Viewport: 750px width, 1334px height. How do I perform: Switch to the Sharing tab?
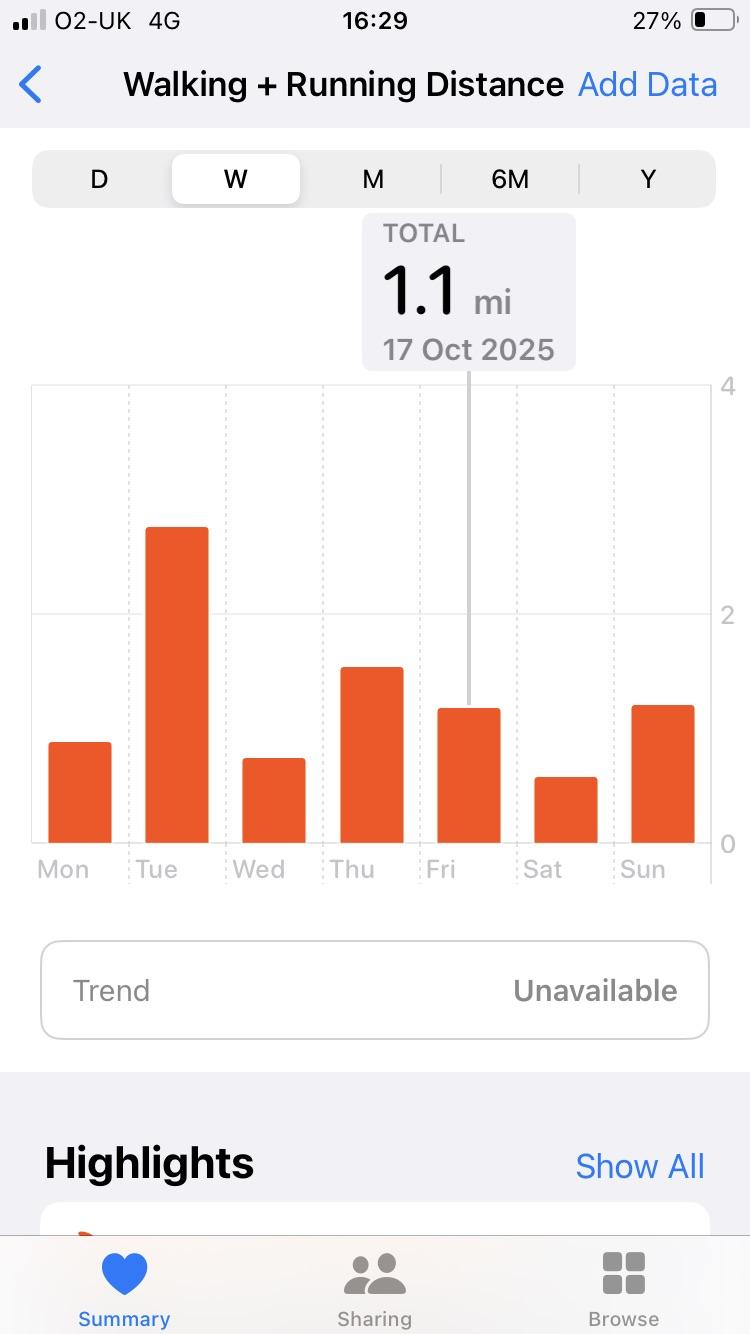374,1290
